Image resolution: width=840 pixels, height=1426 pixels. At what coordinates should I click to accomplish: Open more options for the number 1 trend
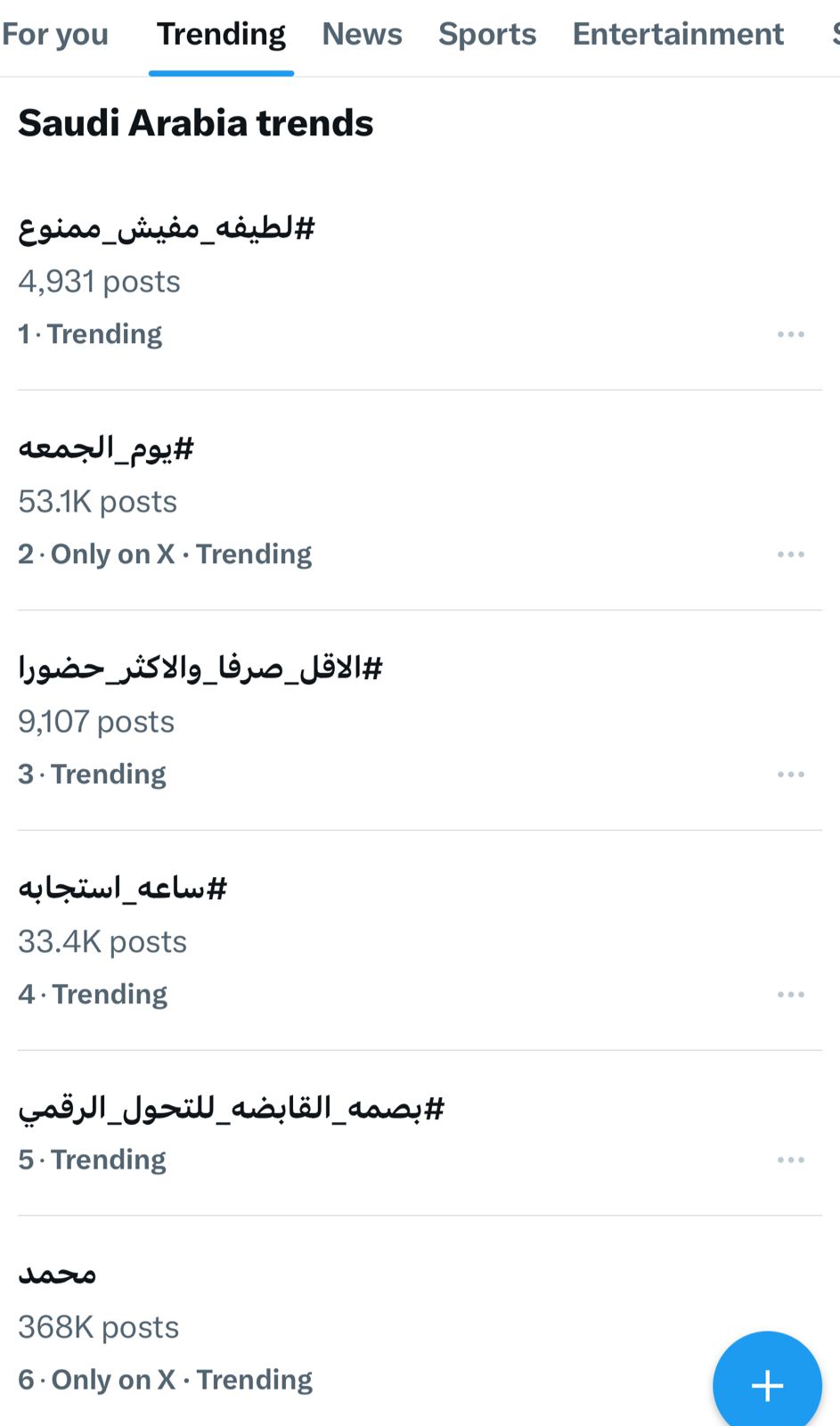pos(790,334)
